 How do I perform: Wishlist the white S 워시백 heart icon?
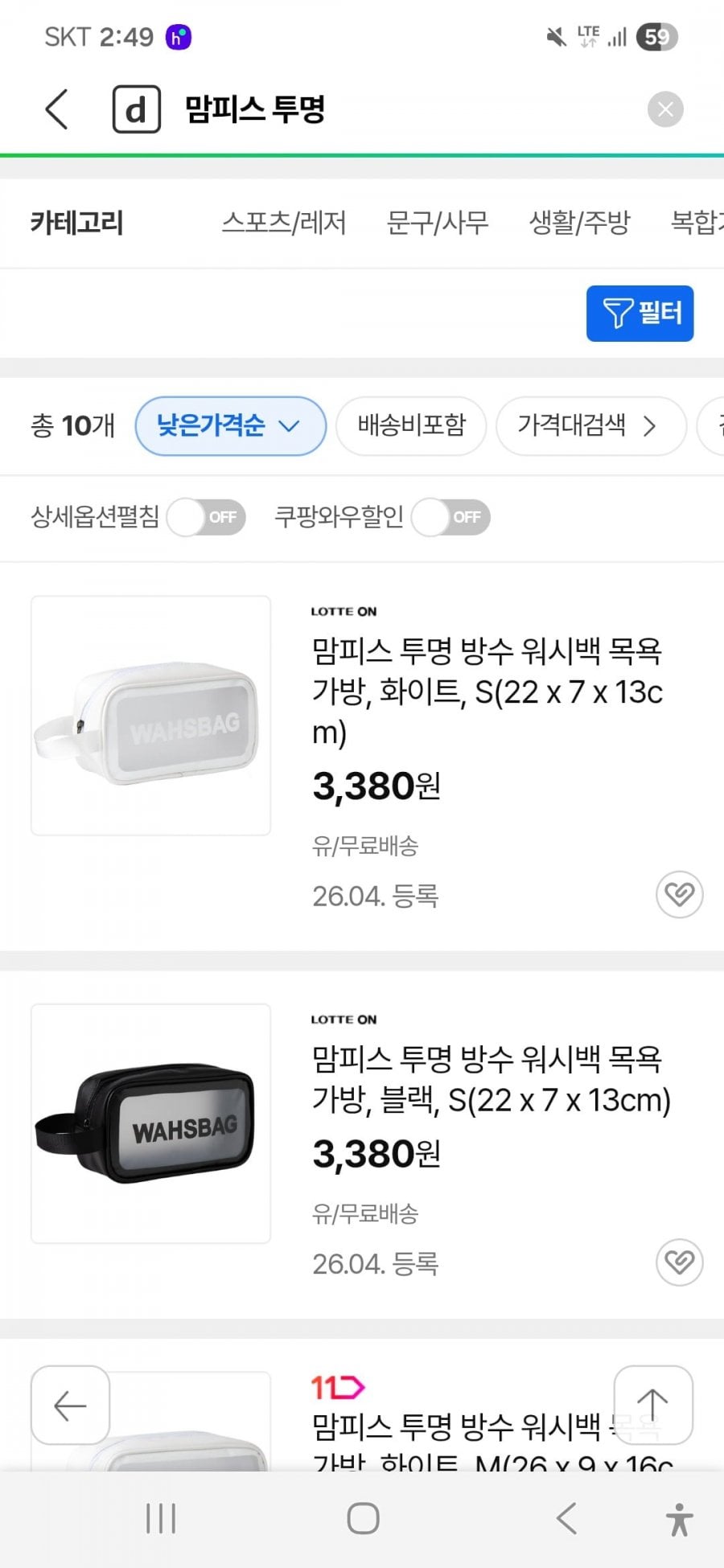680,894
